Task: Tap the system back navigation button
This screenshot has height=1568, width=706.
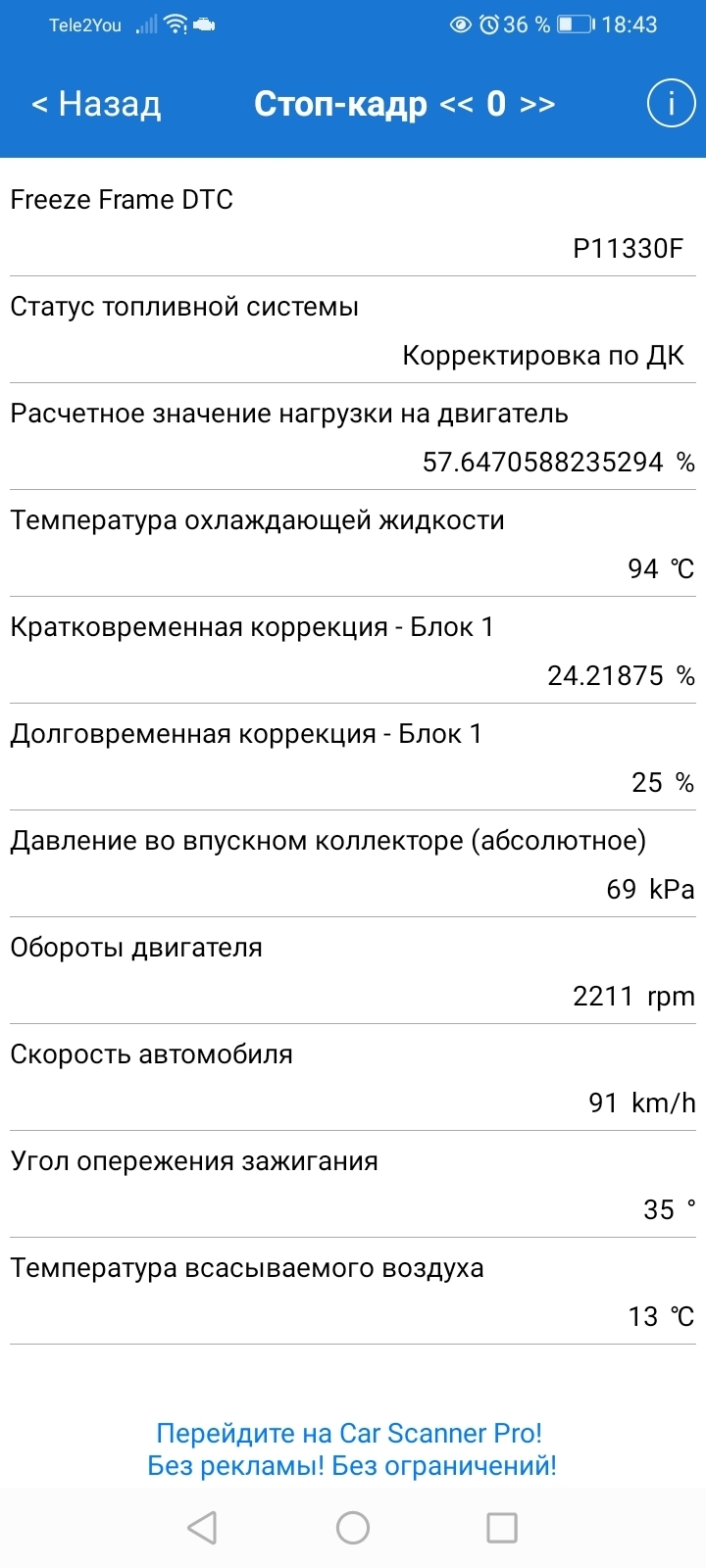Action: [x=202, y=1527]
